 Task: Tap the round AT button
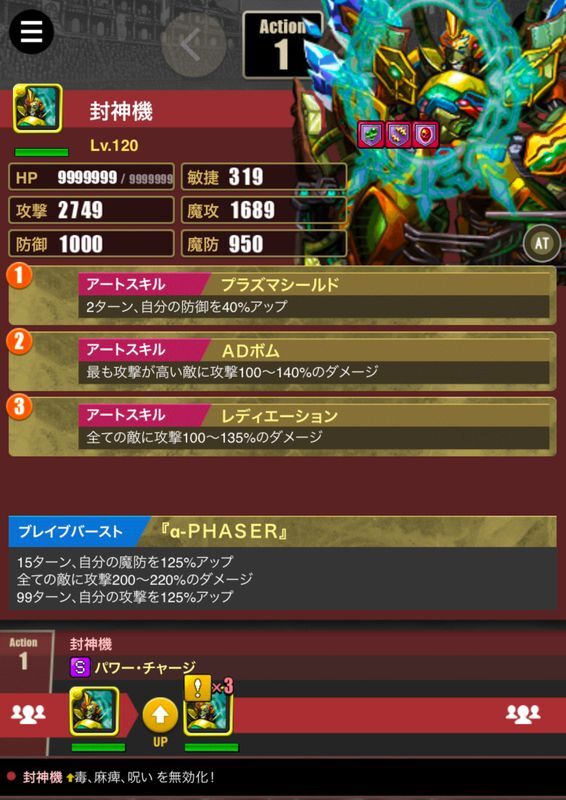[542, 243]
